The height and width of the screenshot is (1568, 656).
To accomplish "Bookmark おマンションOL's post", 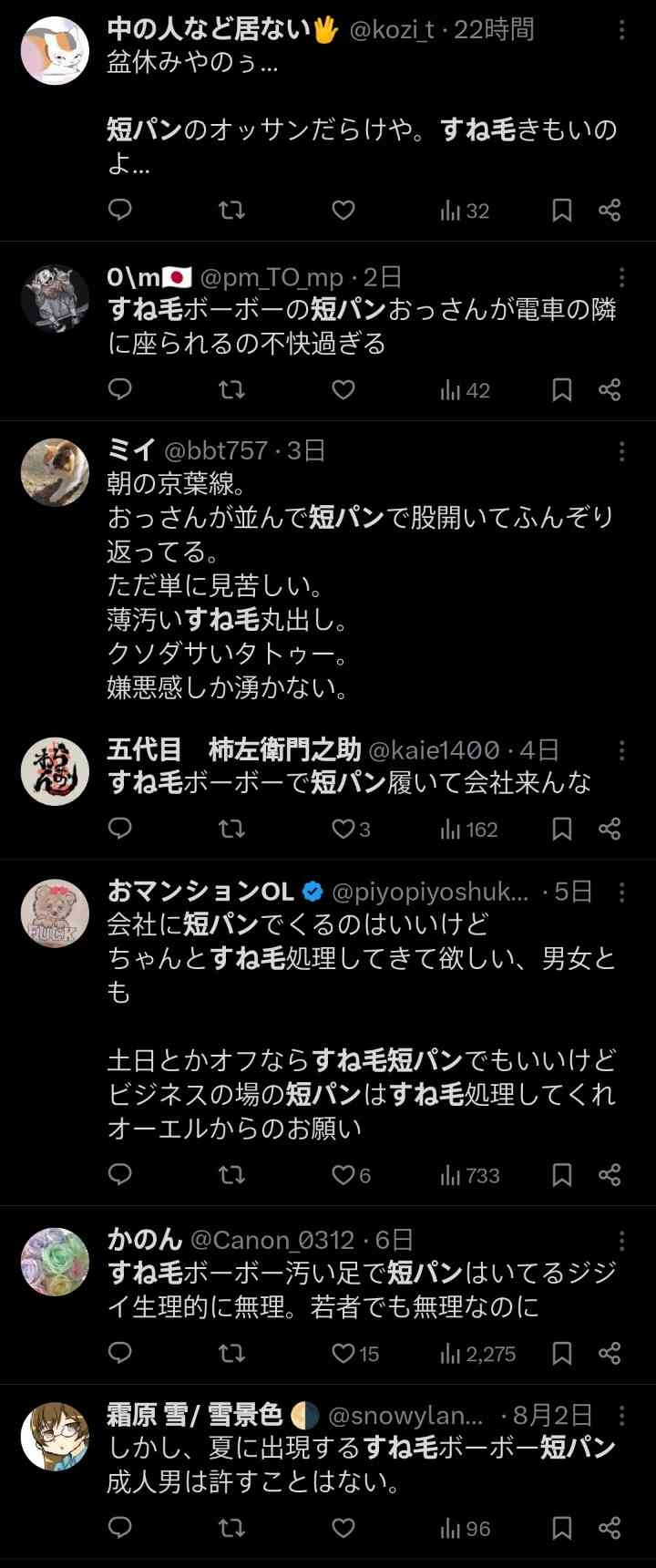I will coord(562,1174).
